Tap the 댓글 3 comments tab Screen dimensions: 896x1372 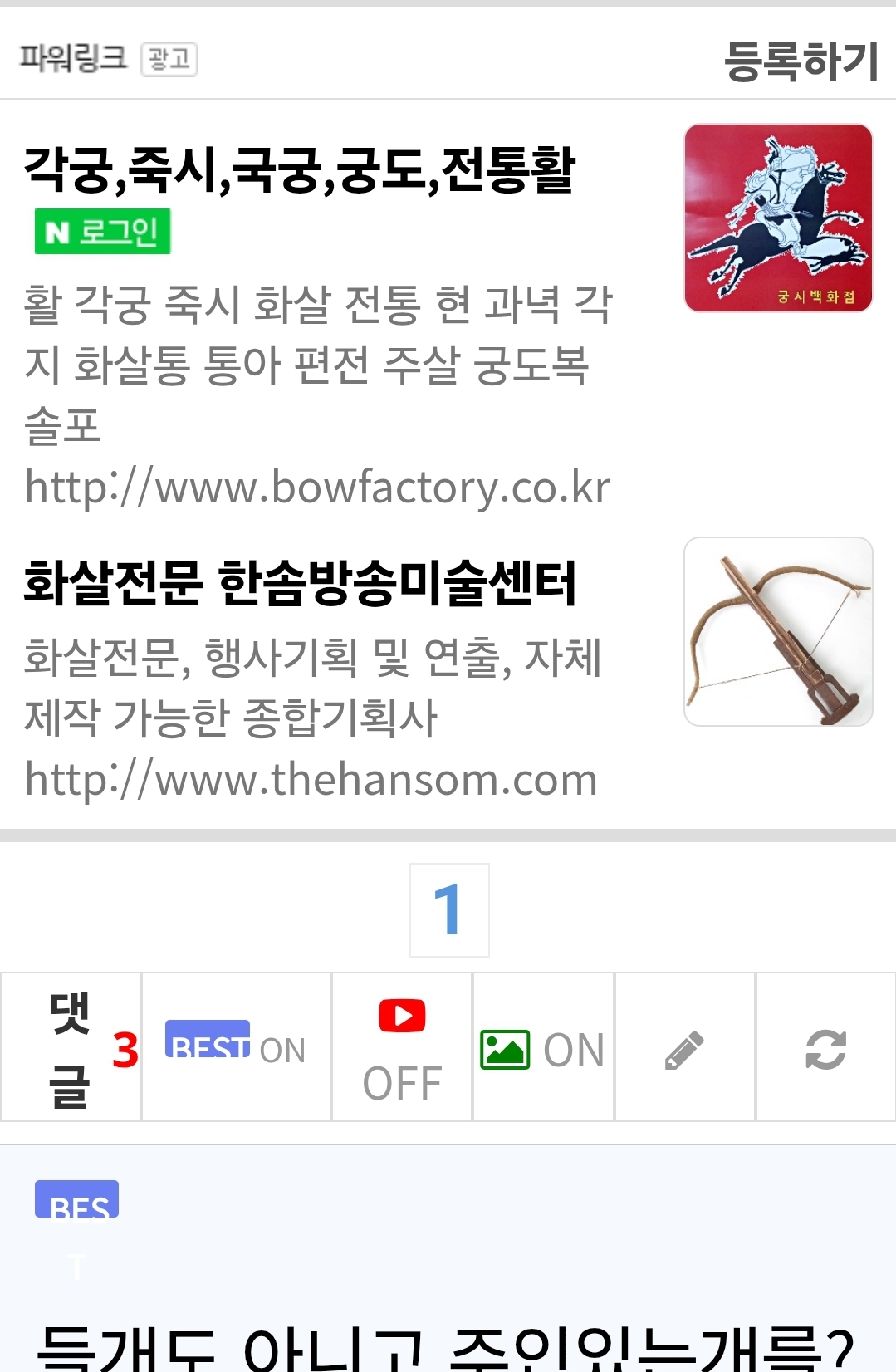click(x=71, y=1048)
